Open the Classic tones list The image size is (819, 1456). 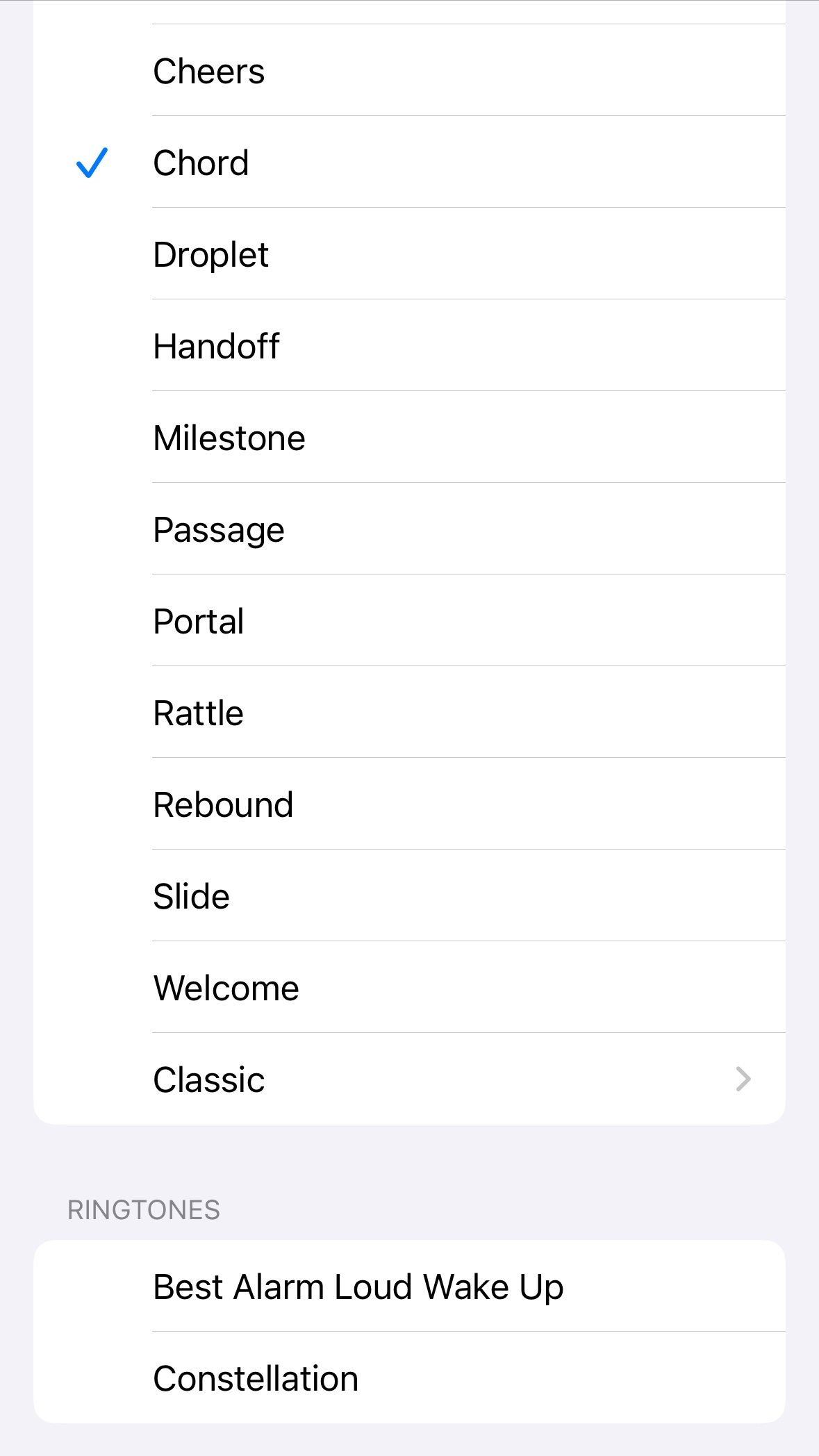point(409,1079)
